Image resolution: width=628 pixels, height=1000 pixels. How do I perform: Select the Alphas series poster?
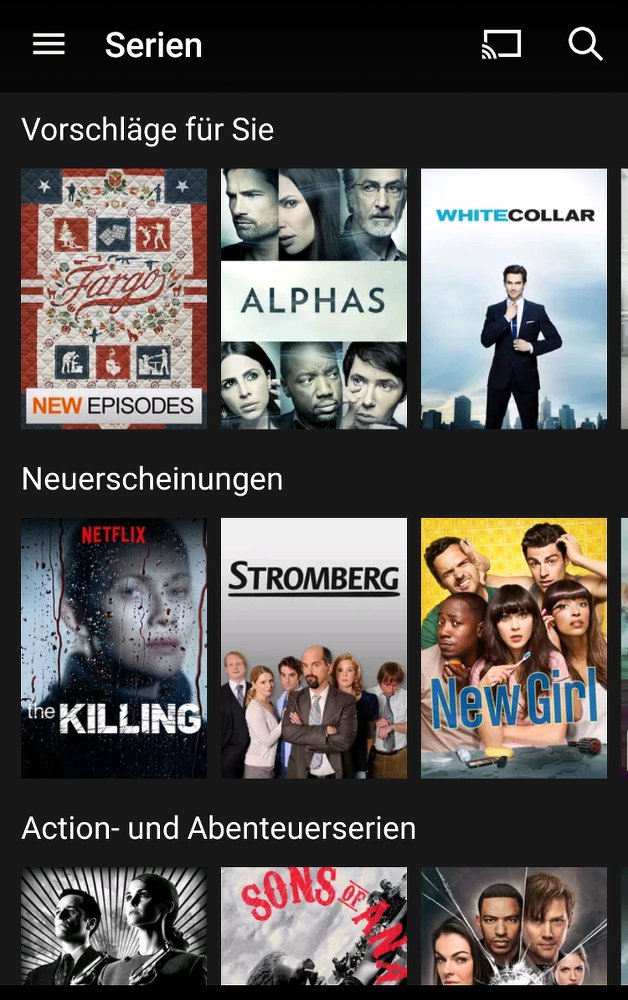[314, 298]
